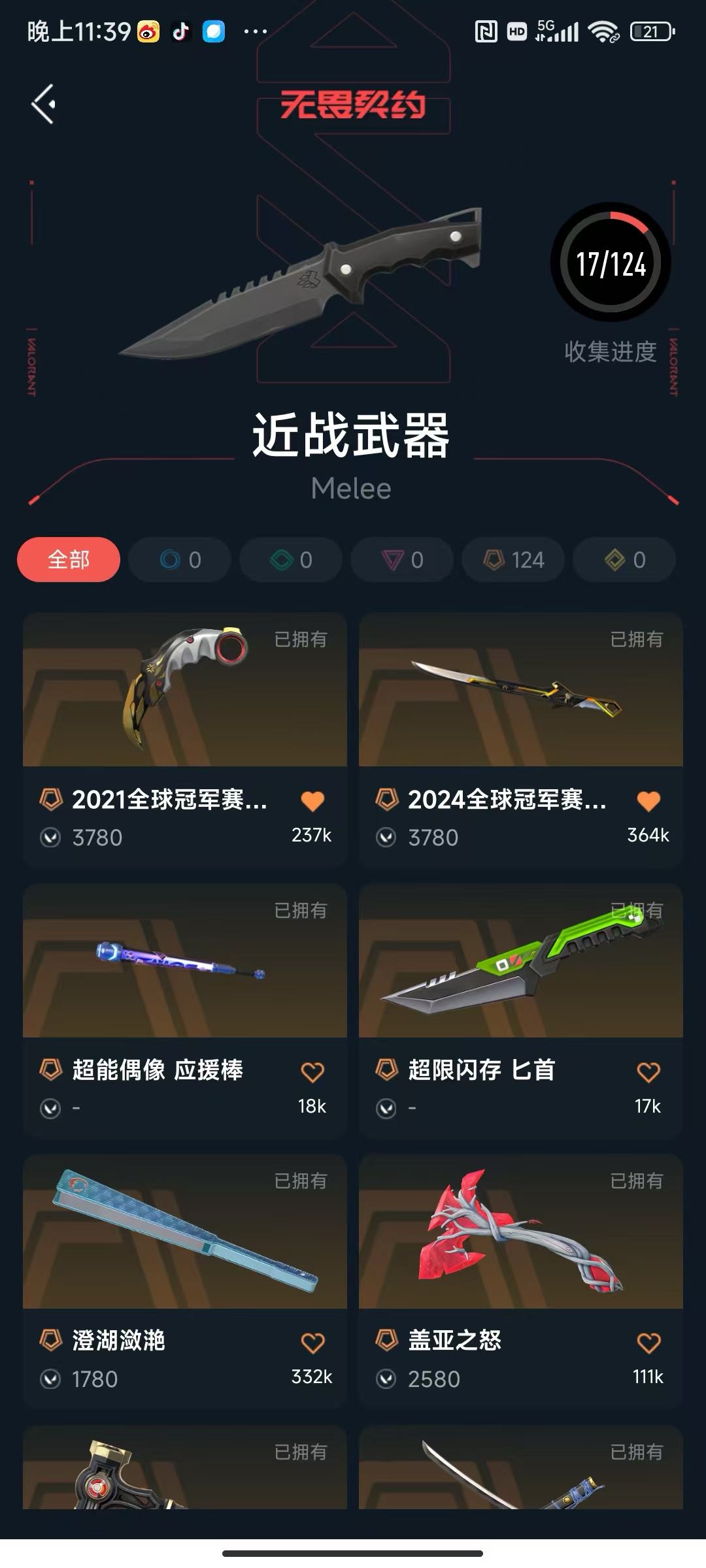Filter by the pink triangle tier chip
The width and height of the screenshot is (706, 1568).
402,560
